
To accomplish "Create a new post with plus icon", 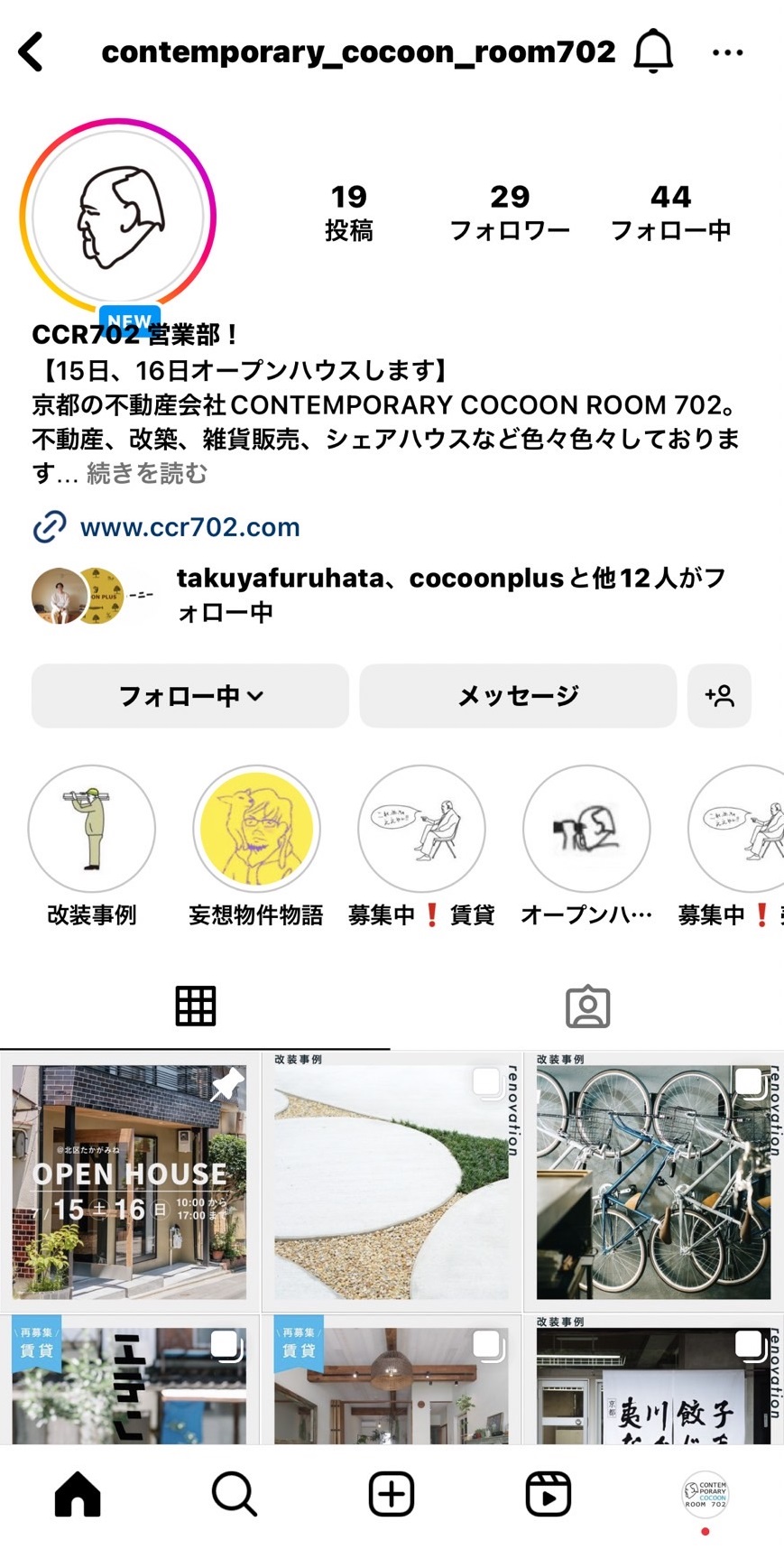I will [392, 1494].
